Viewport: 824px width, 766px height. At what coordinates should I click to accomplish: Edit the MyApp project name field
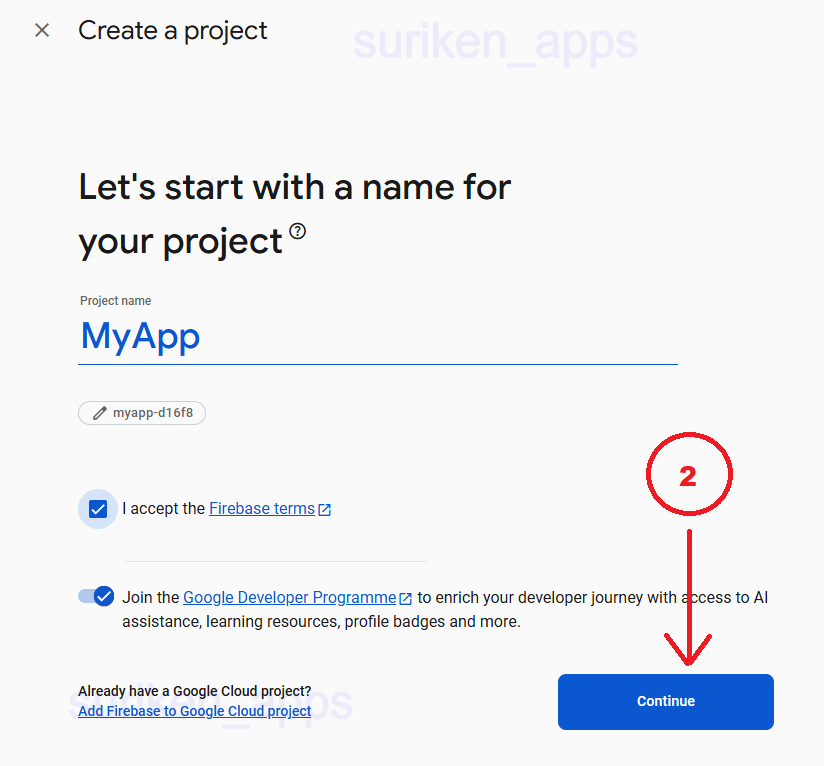(378, 336)
